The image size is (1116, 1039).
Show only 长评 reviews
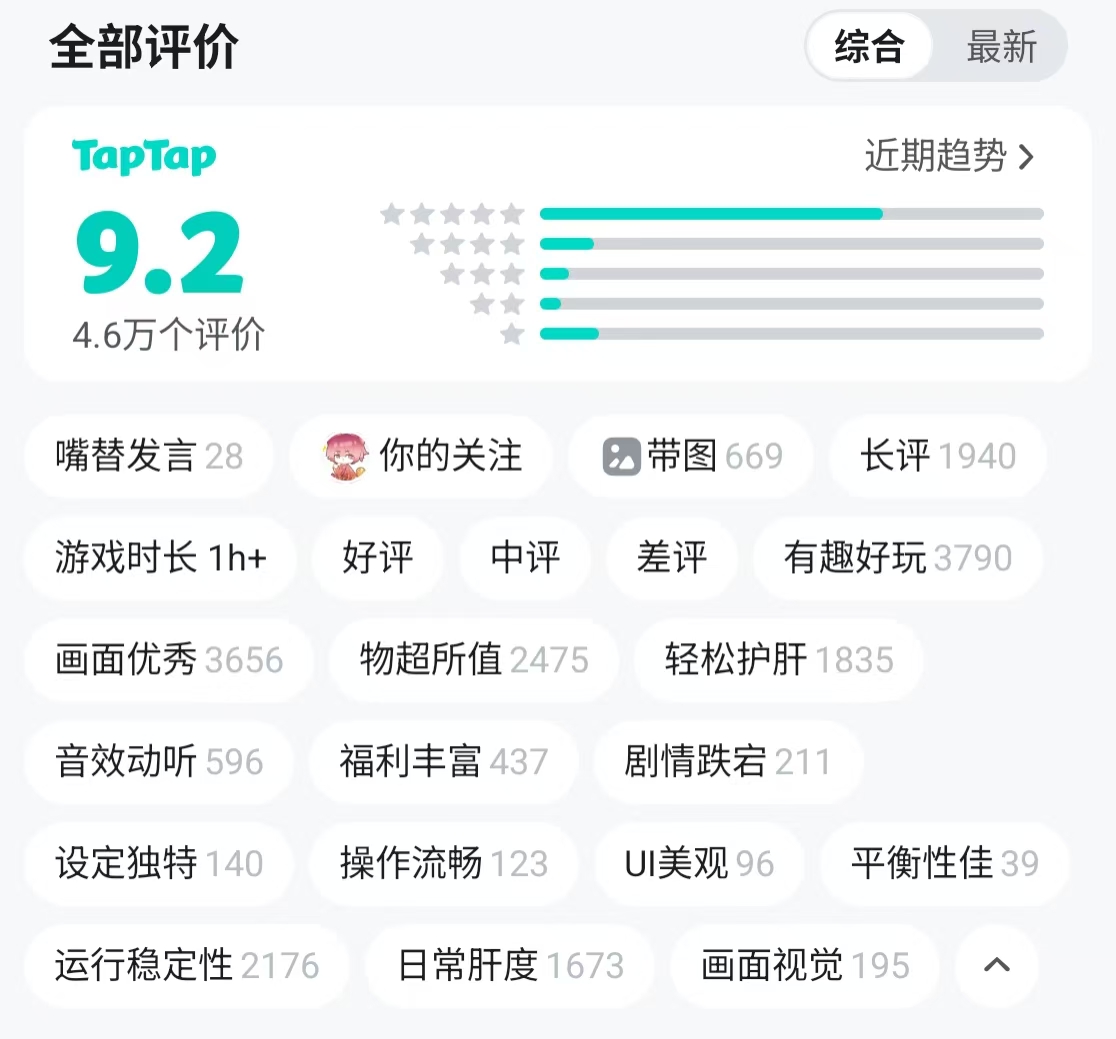[x=937, y=457]
